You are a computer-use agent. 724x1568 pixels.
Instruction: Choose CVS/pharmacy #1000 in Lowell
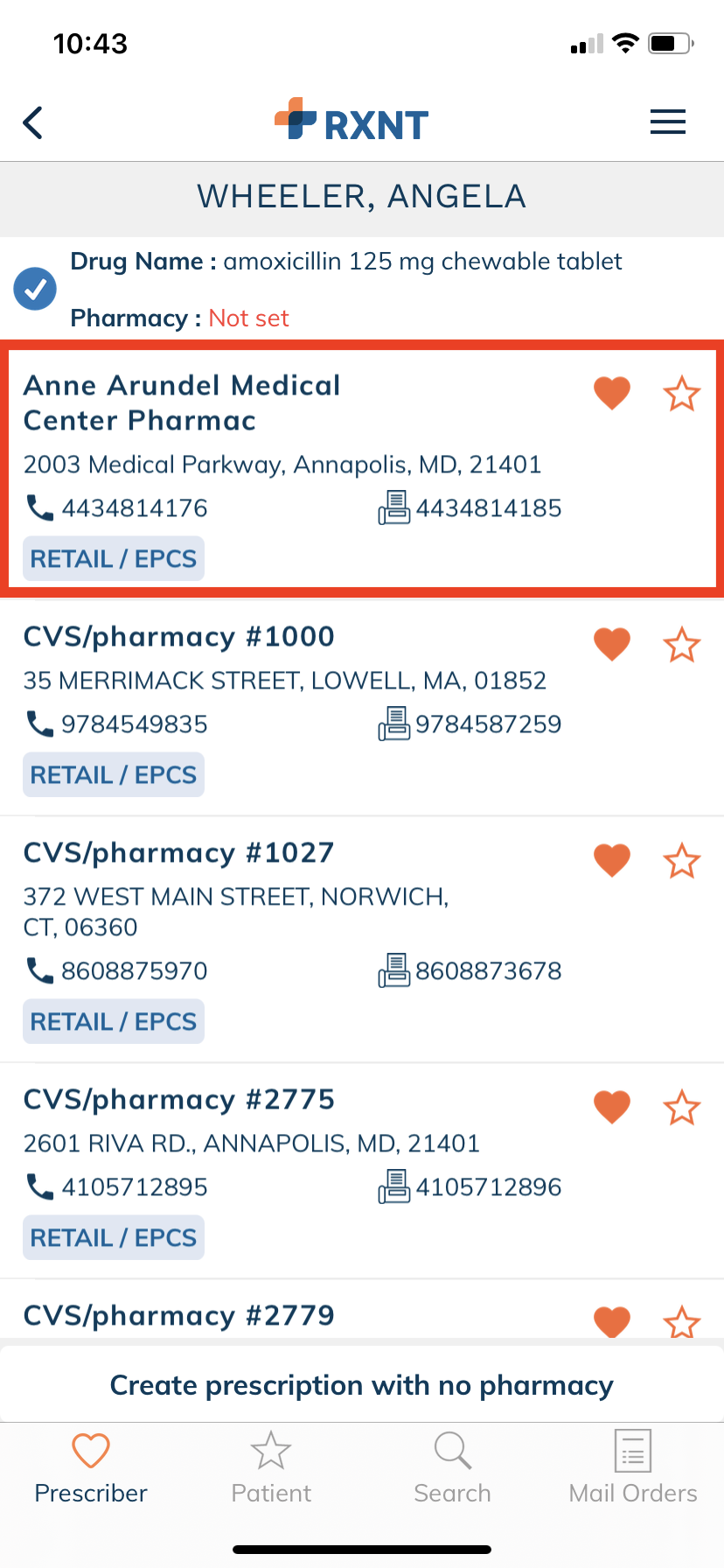(x=362, y=707)
